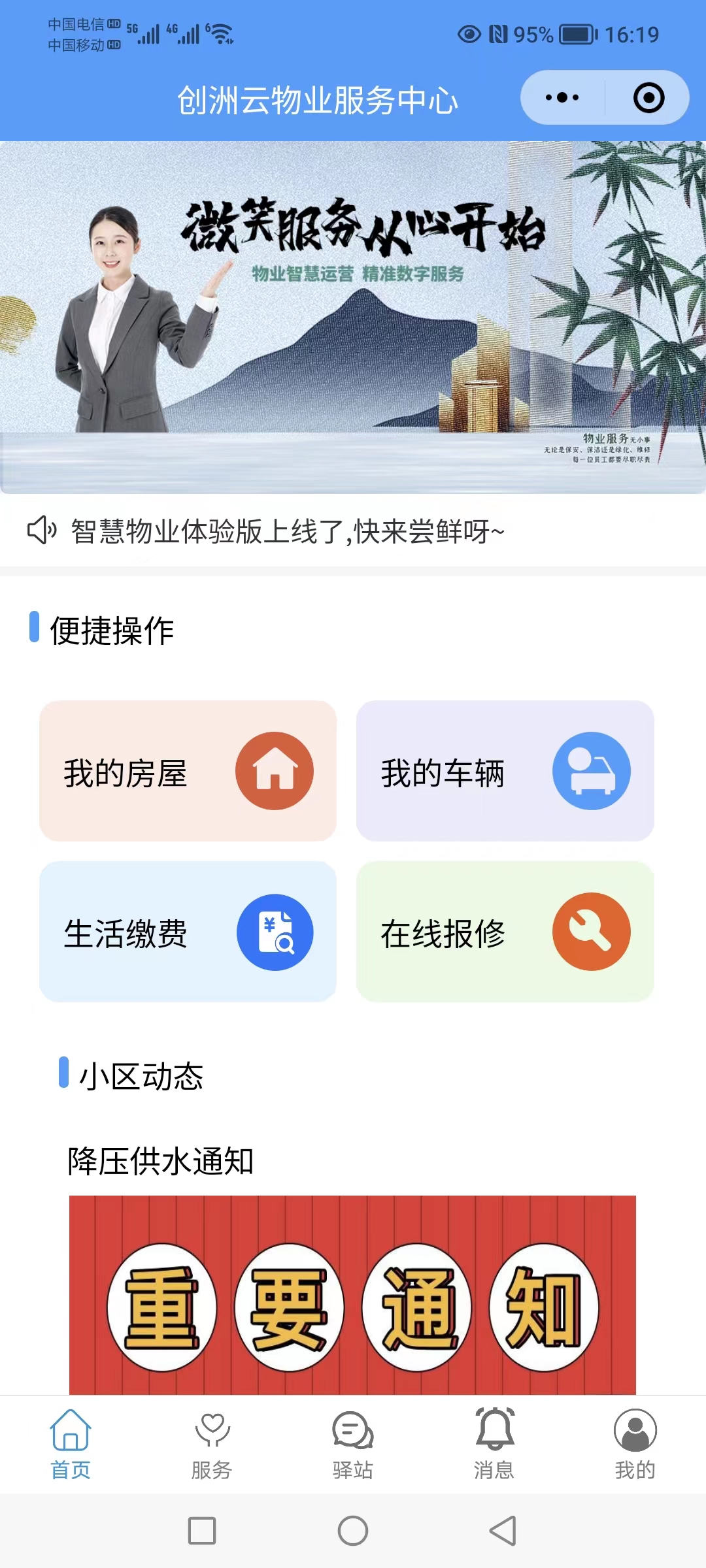The width and height of the screenshot is (706, 1568).
Task: Read the 智慧物业体验版 announcement
Action: pyautogui.click(x=288, y=531)
